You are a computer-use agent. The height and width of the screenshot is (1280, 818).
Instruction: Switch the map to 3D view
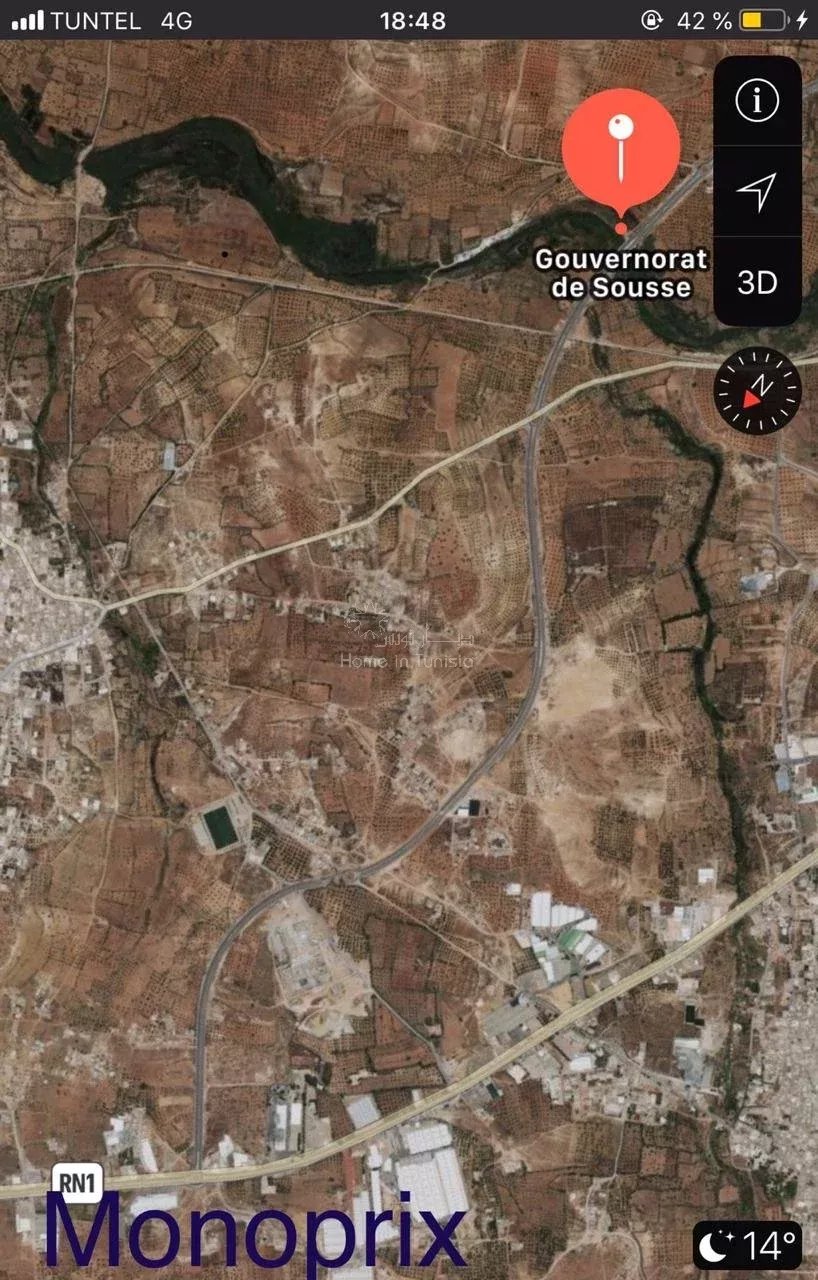tap(757, 282)
